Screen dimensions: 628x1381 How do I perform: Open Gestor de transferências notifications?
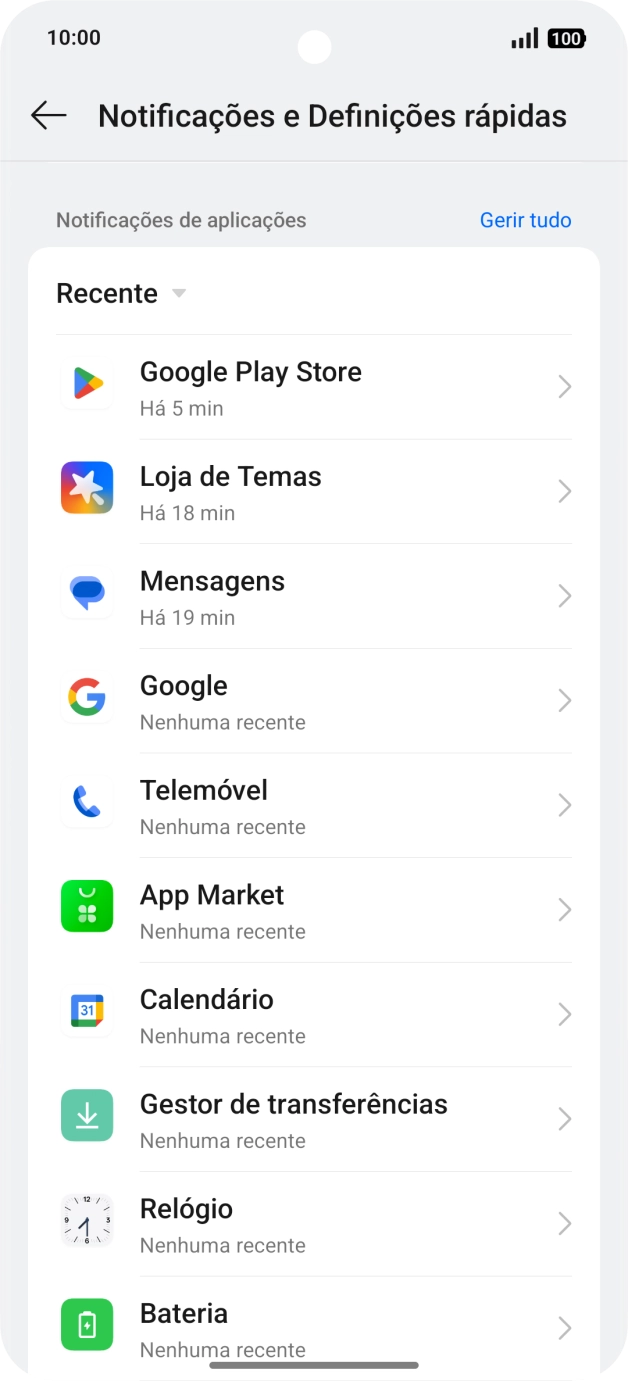point(314,1119)
